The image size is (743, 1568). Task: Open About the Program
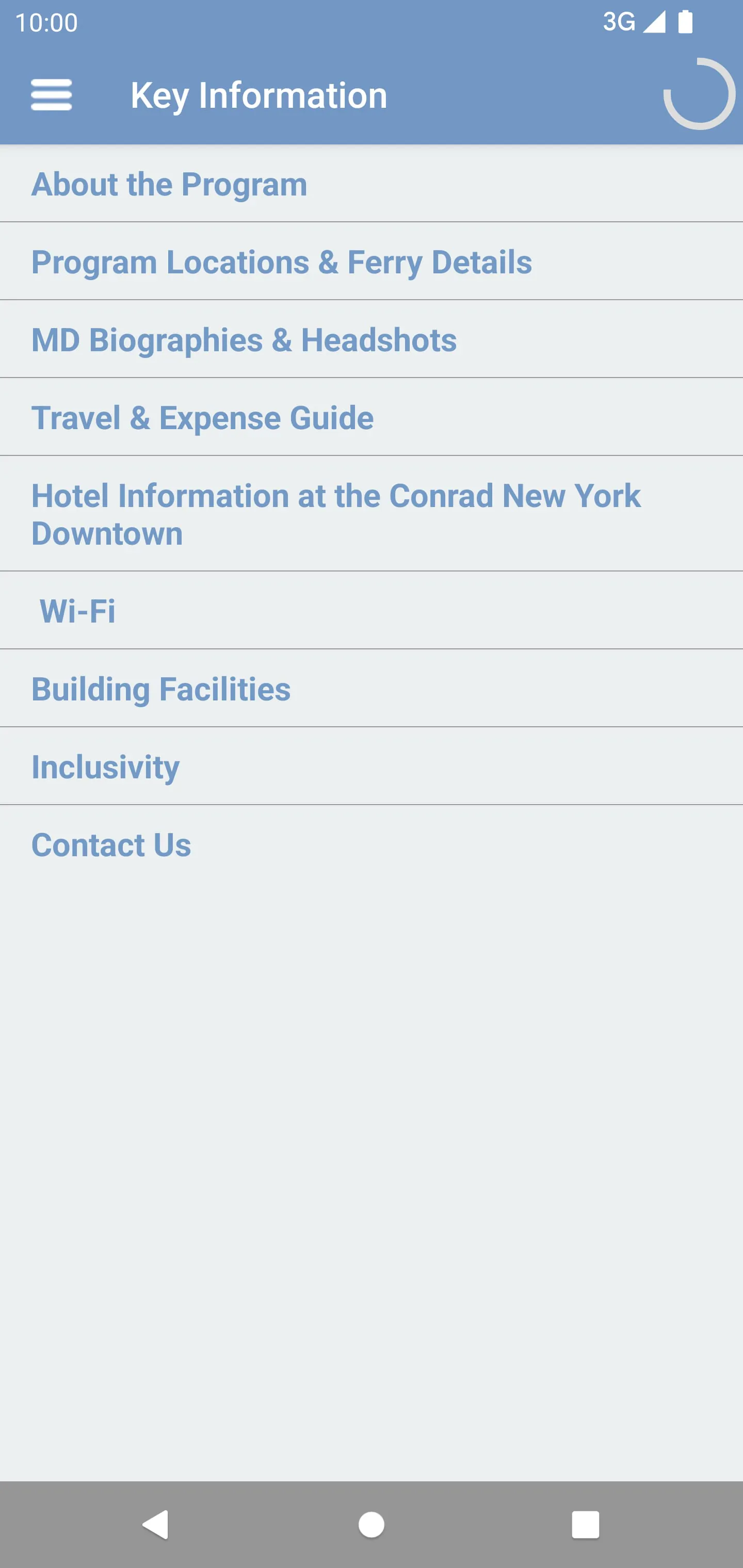pos(169,184)
